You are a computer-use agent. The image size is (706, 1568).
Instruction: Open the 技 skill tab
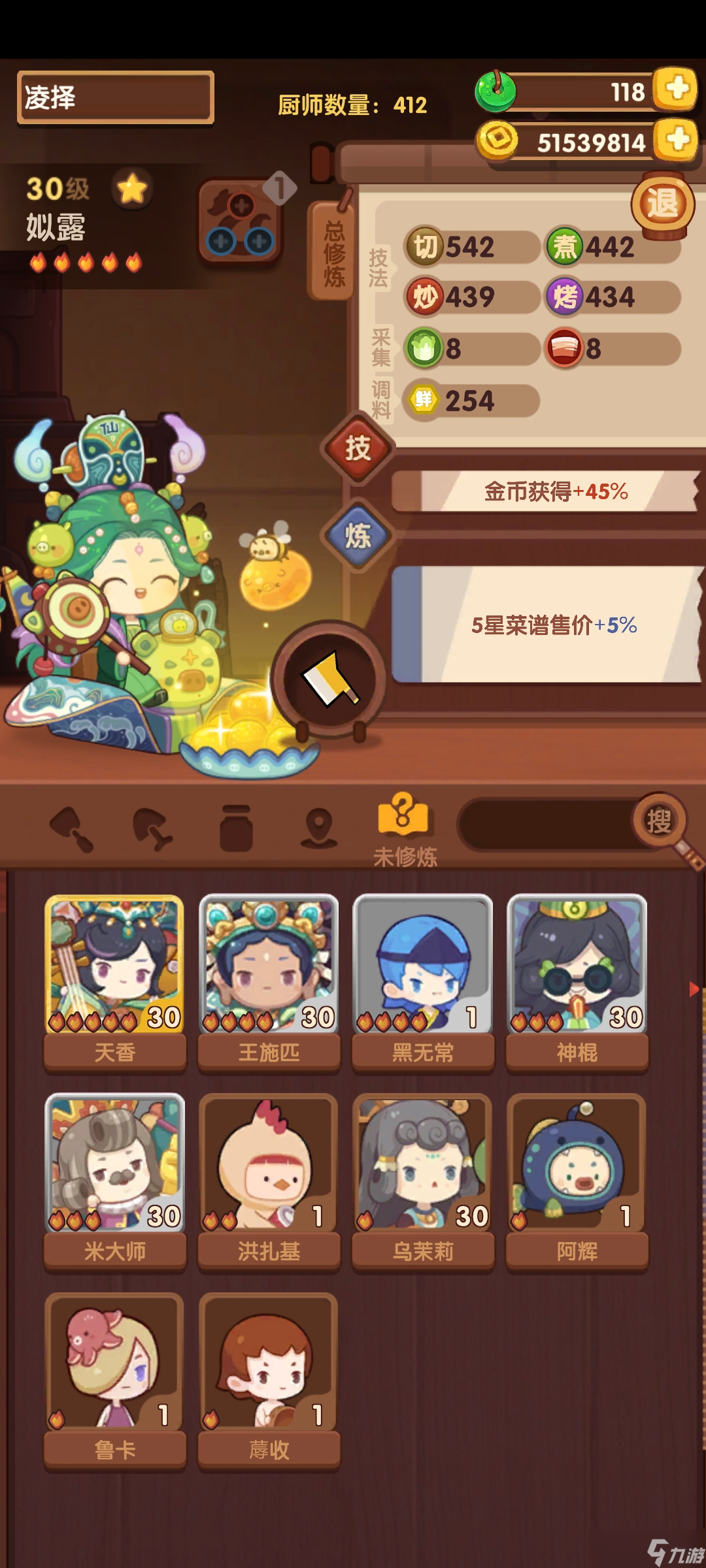point(358,448)
